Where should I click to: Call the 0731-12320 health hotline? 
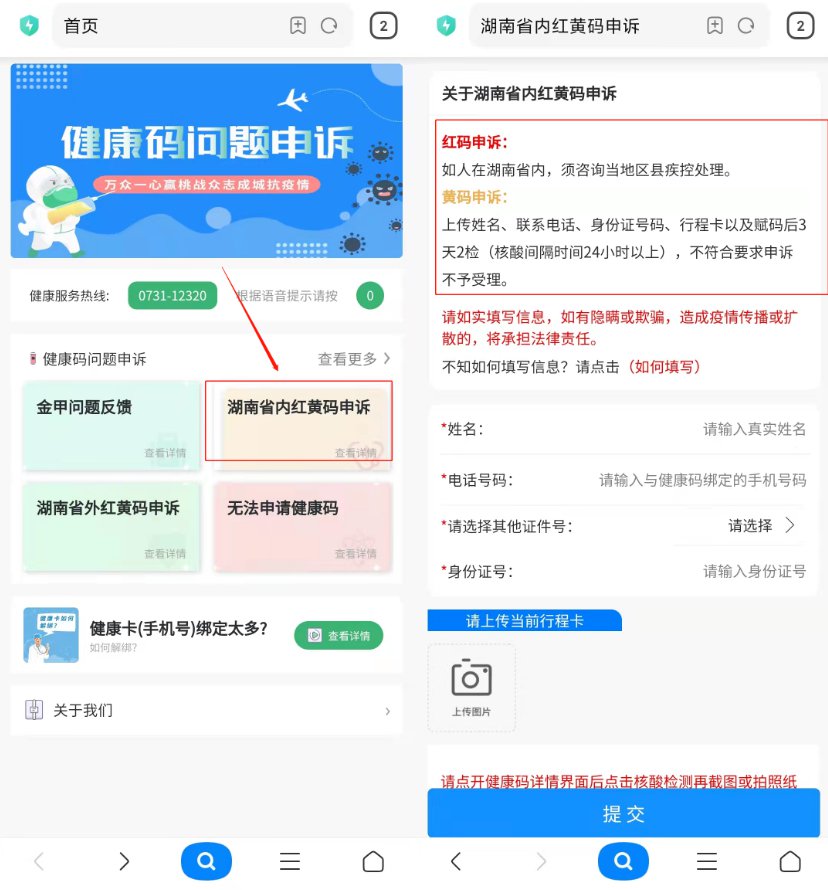coord(172,296)
